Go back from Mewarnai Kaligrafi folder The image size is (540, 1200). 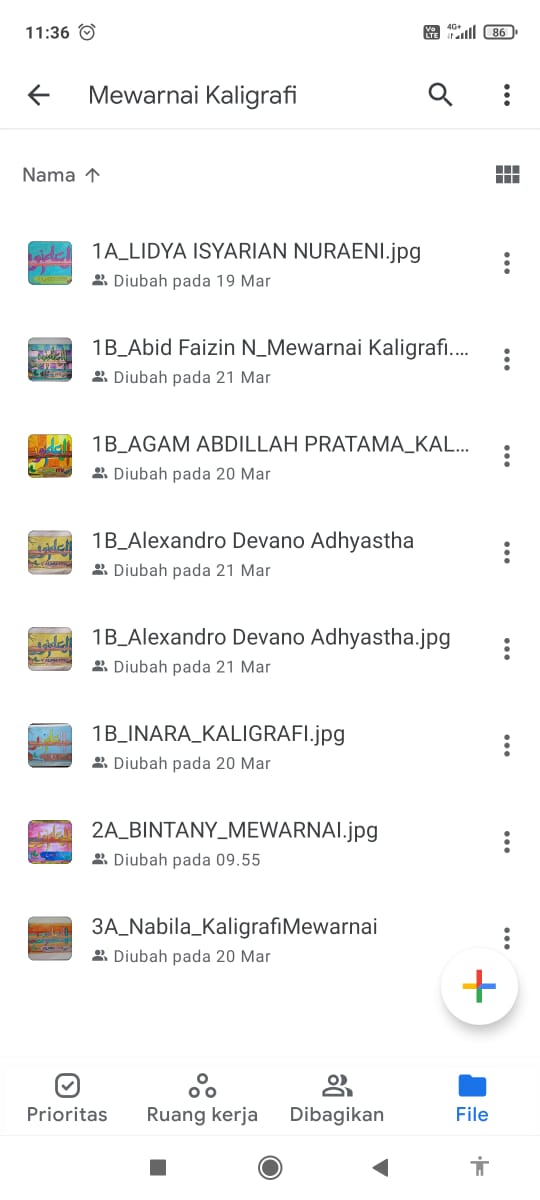tap(38, 95)
